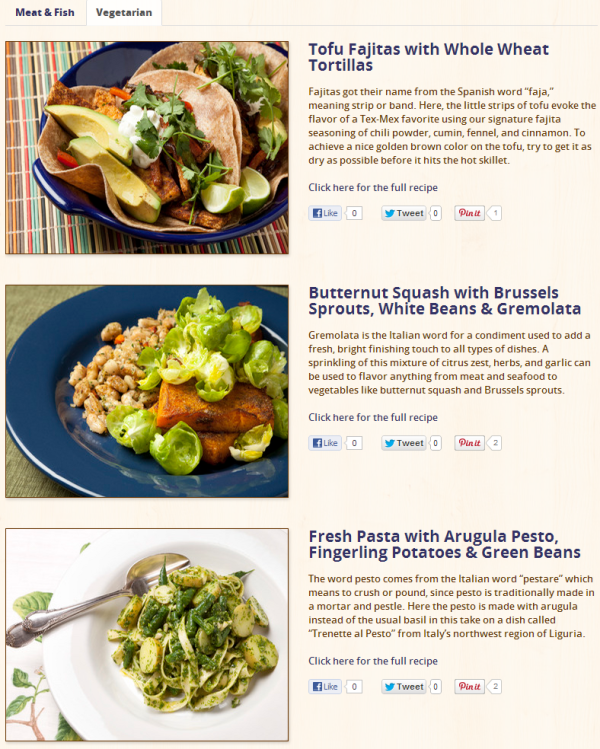This screenshot has height=749, width=600.
Task: Click full recipe link for Butternut Squash
Action: (373, 417)
